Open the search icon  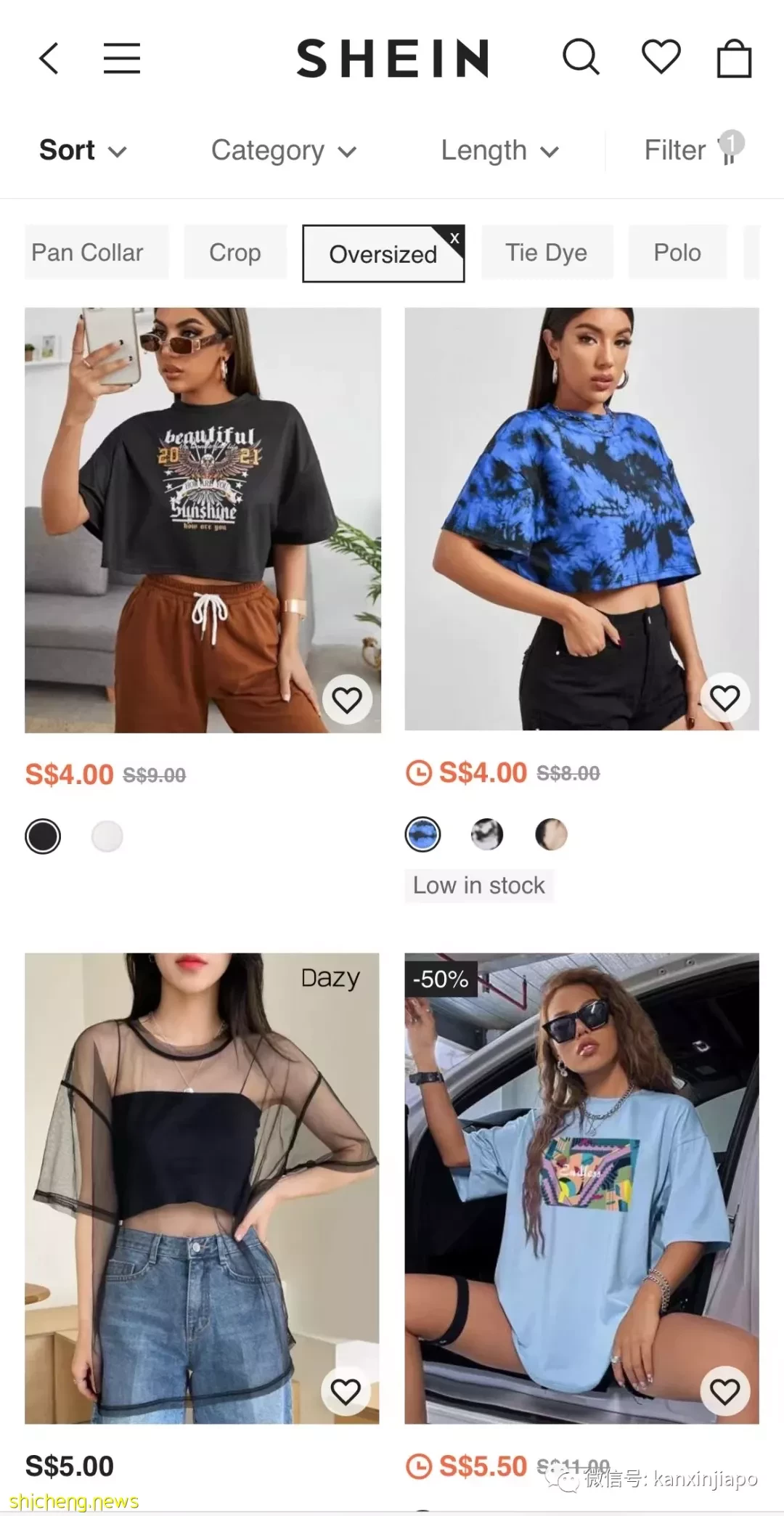coord(581,57)
